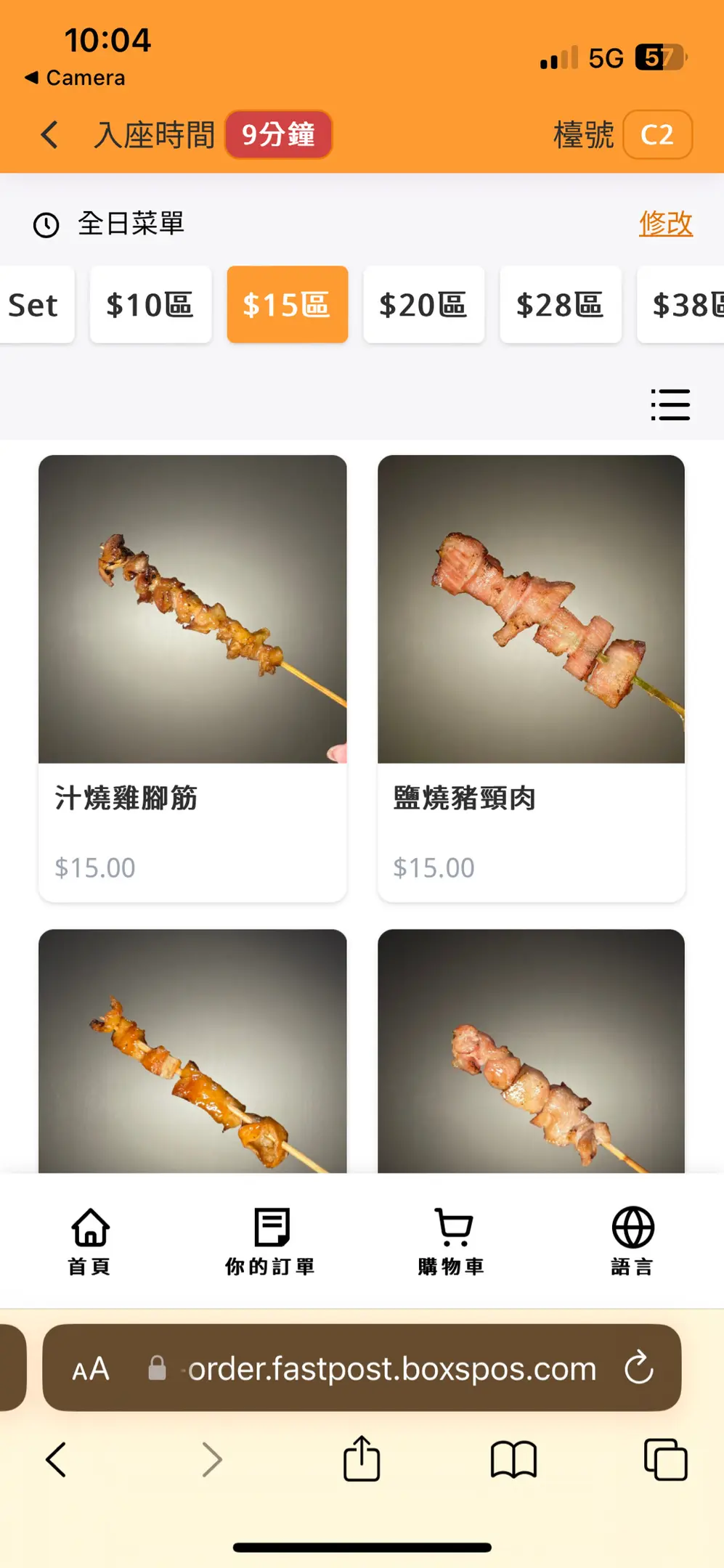The width and height of the screenshot is (724, 1568).
Task: Open the $28區 category
Action: 560,305
